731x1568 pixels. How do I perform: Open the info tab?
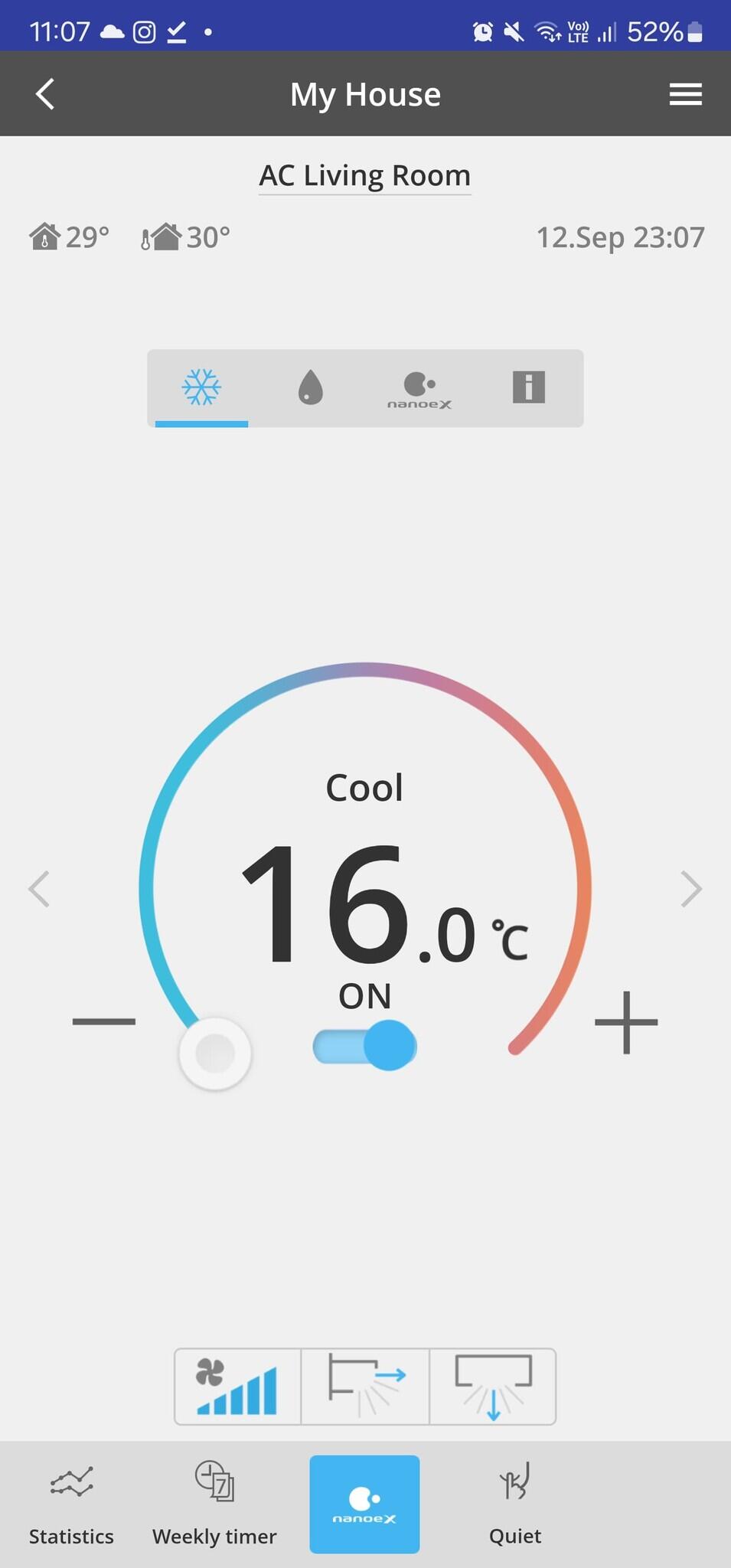[x=528, y=387]
